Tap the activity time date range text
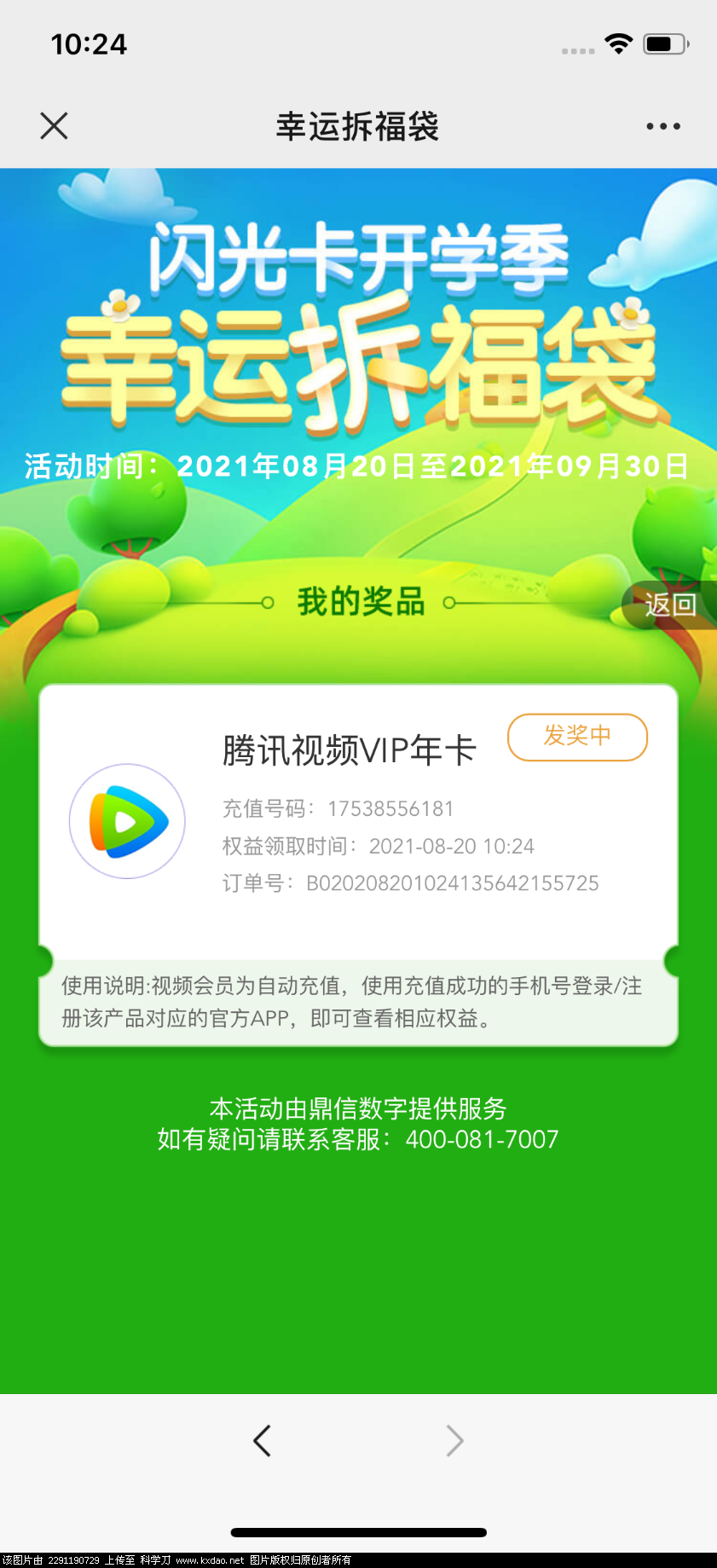 (x=358, y=466)
